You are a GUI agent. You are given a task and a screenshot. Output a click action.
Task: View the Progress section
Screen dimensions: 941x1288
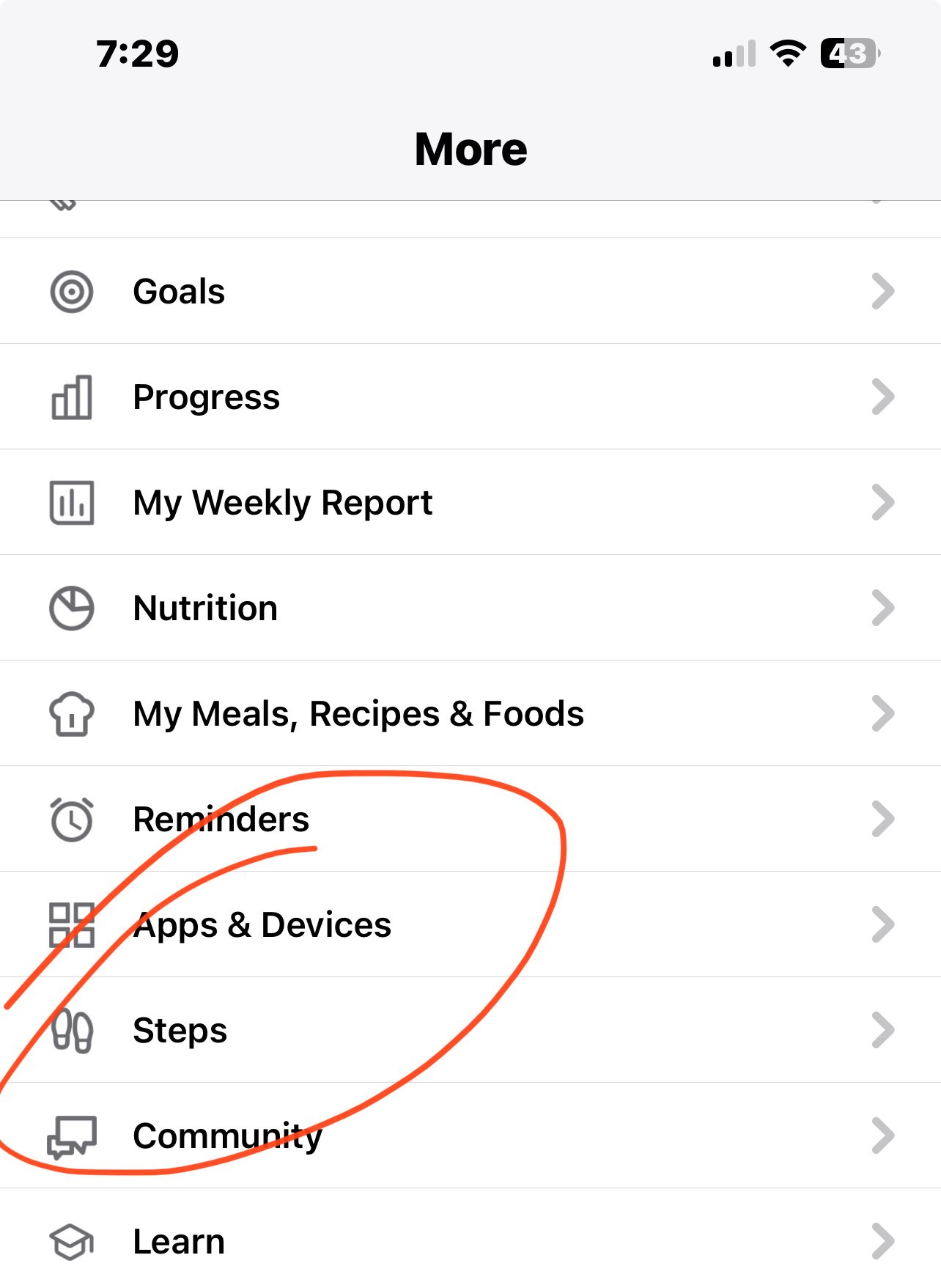(206, 397)
